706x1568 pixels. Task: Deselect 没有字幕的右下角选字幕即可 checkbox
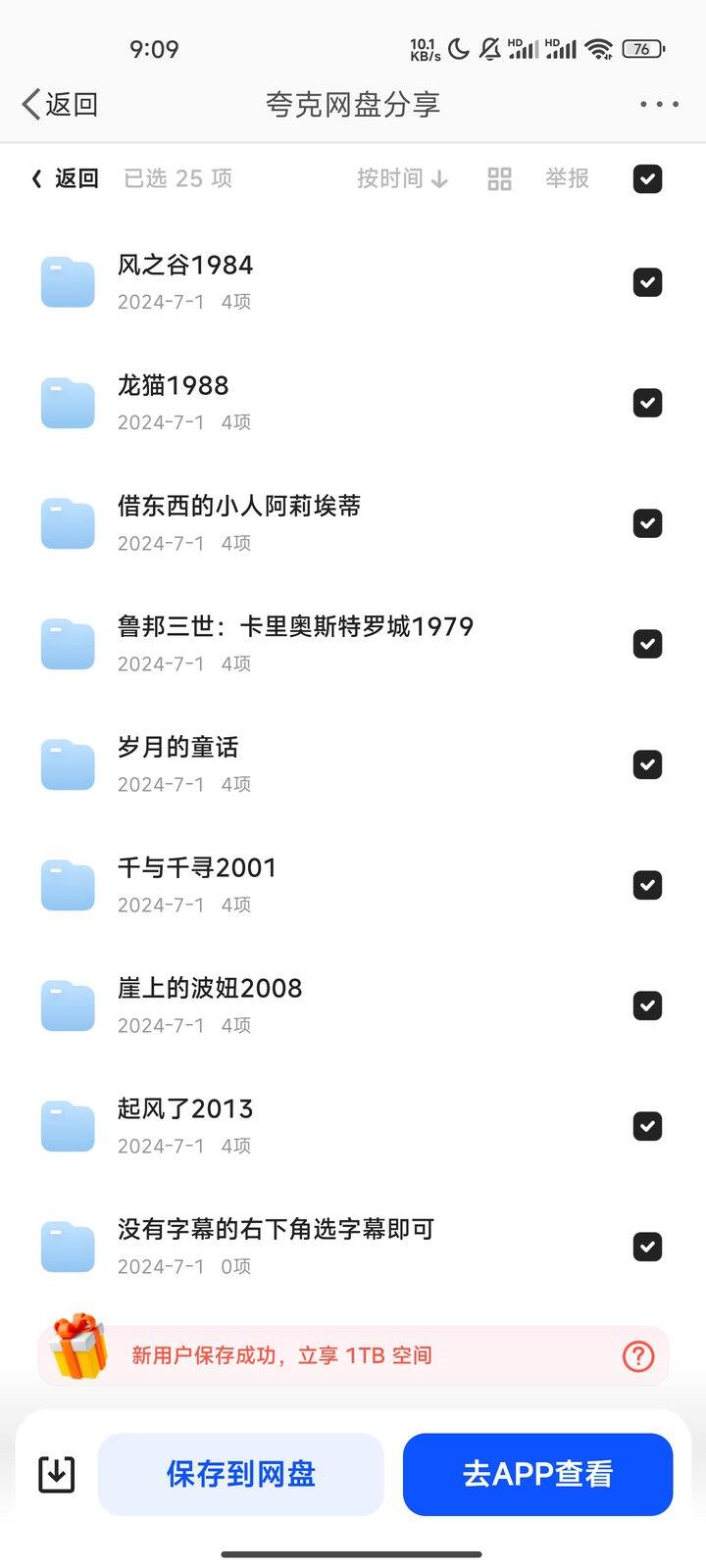pos(647,1247)
